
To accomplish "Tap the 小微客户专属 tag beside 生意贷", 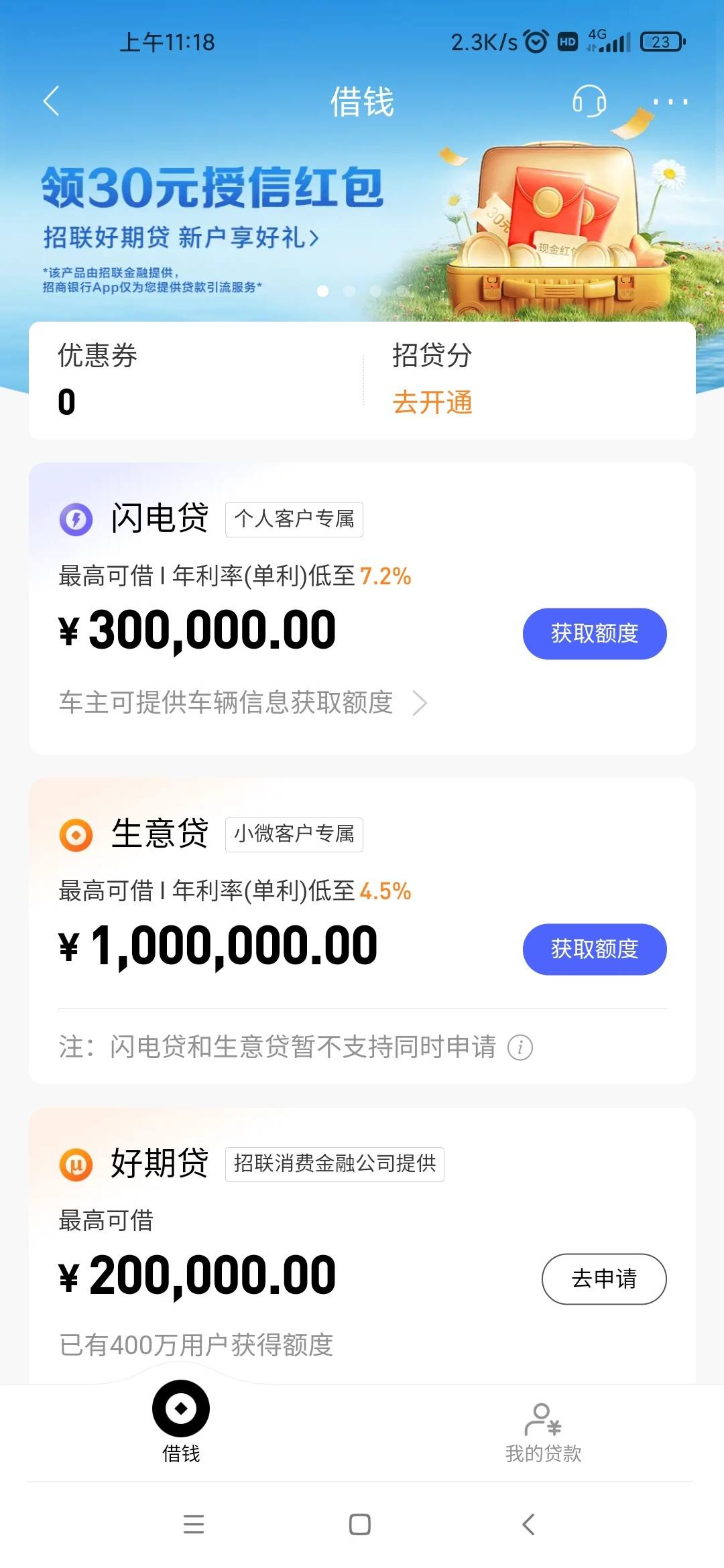I will (293, 834).
